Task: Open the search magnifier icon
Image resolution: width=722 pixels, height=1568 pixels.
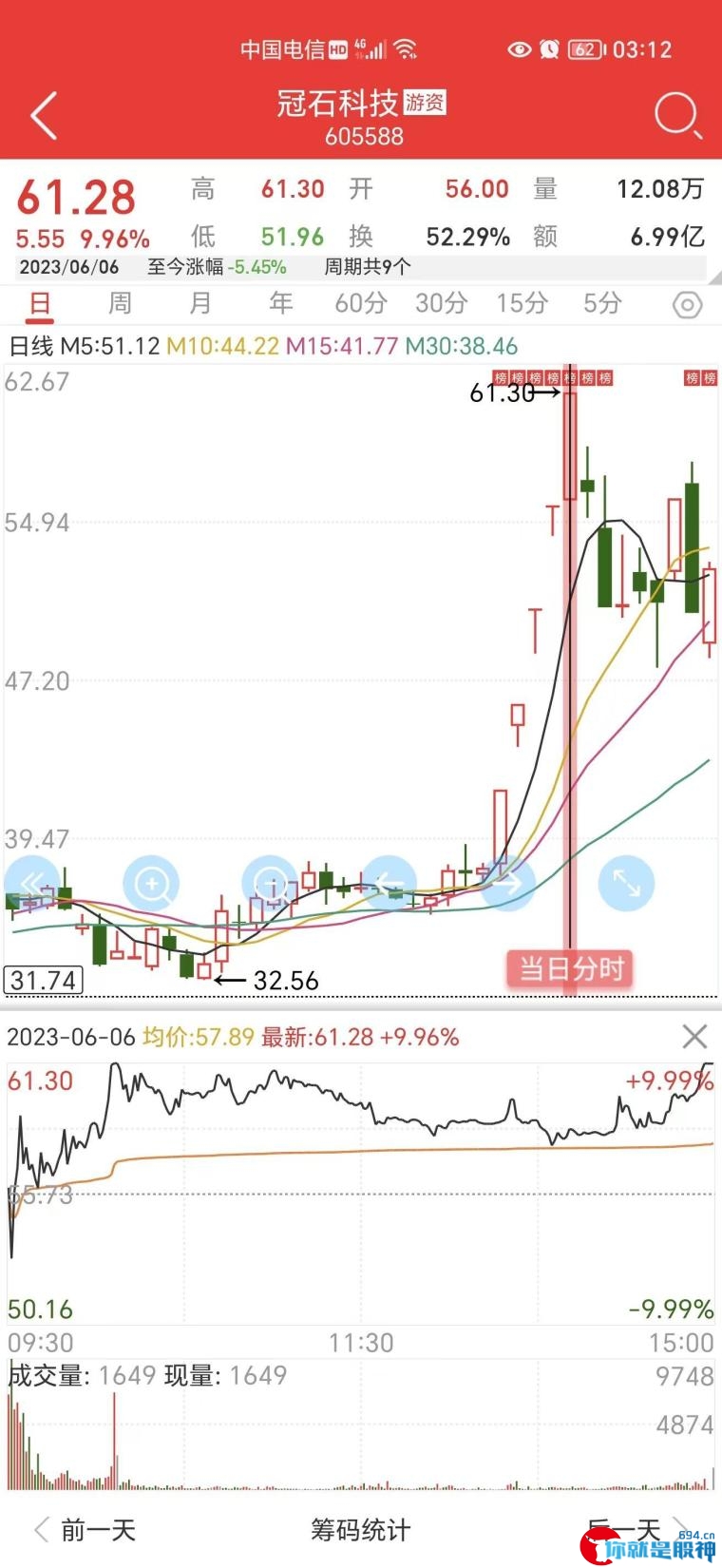Action: point(677,116)
